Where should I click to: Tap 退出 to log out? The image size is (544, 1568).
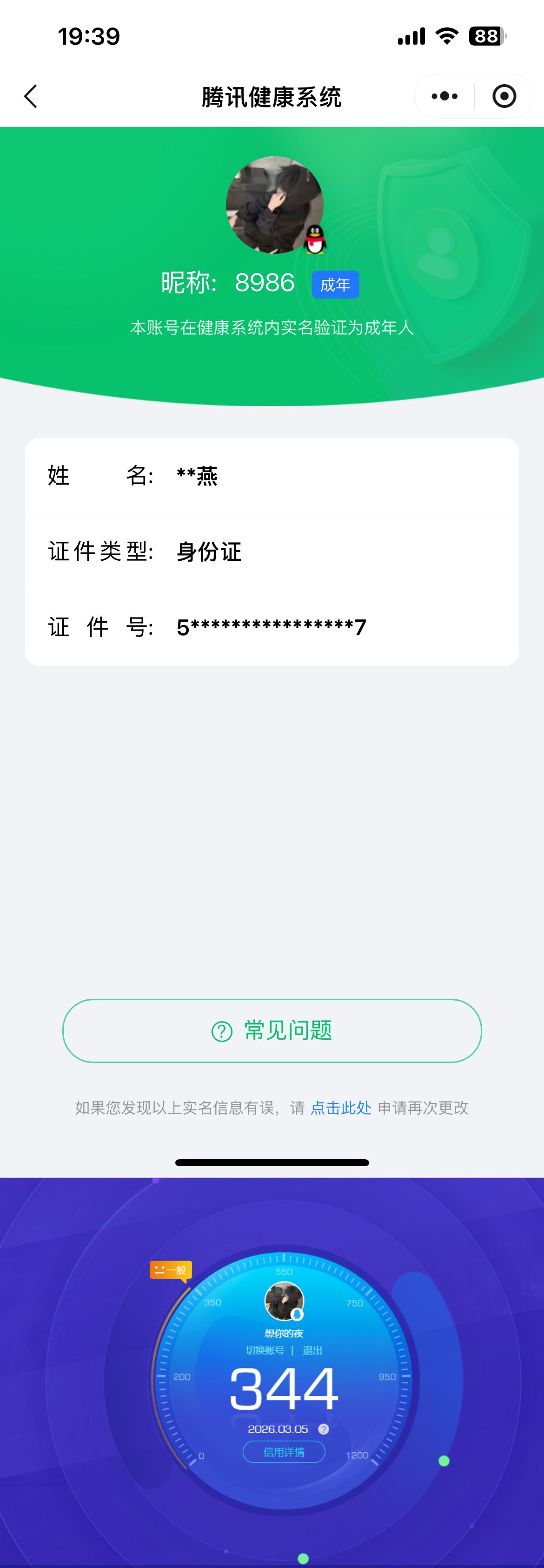point(312,1350)
